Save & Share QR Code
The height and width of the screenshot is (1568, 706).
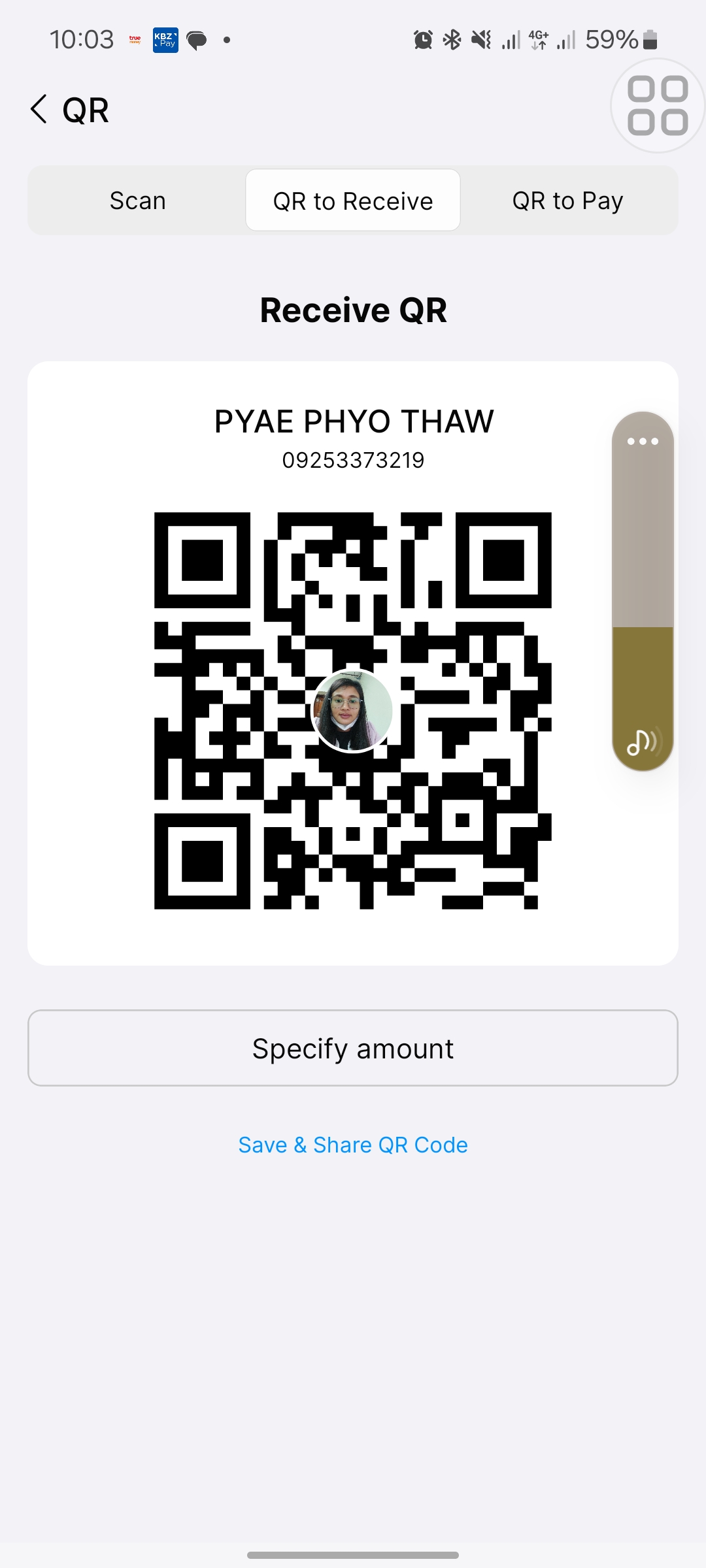[x=353, y=1145]
